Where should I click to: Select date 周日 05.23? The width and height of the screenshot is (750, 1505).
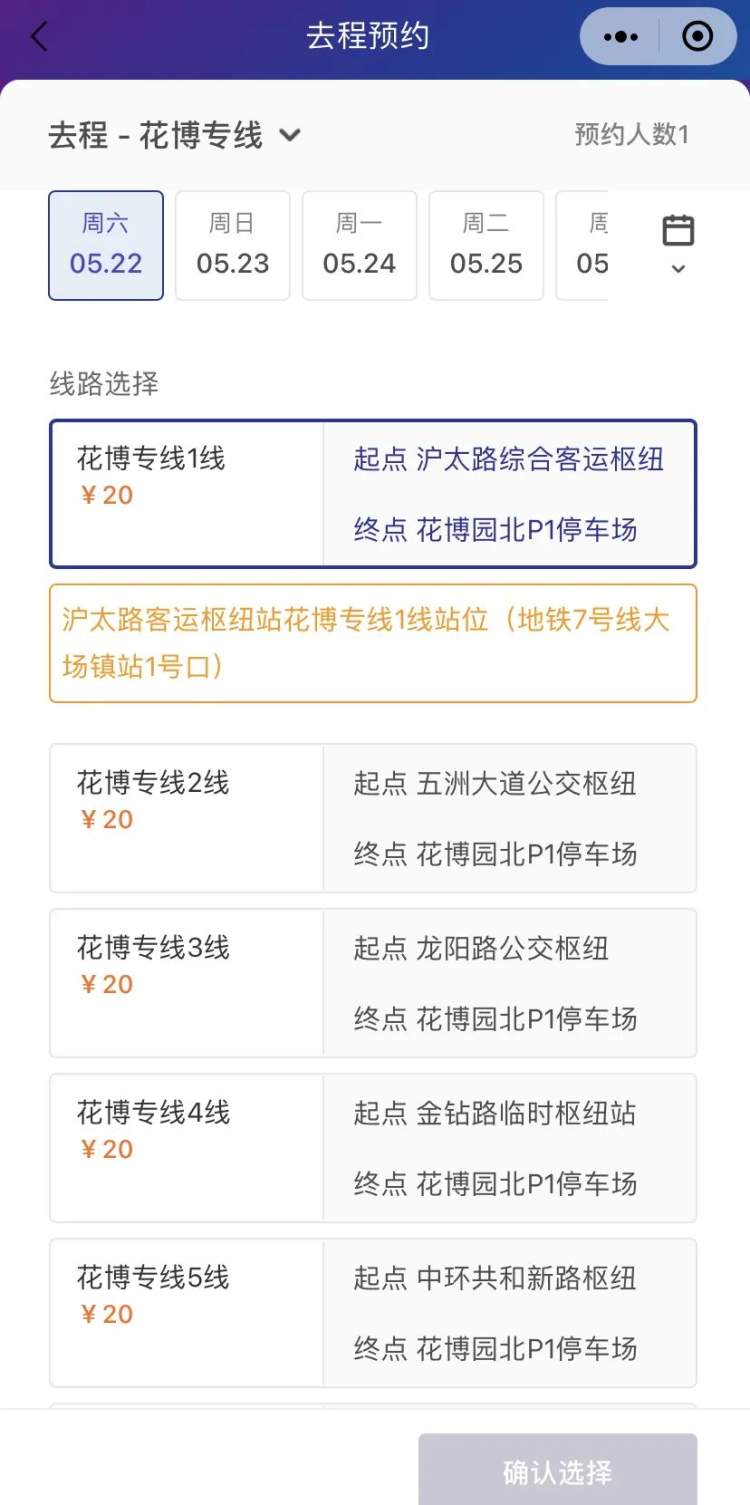coord(233,245)
